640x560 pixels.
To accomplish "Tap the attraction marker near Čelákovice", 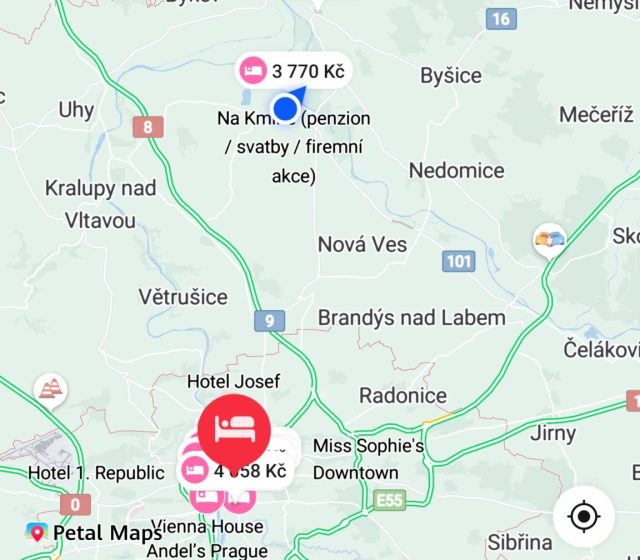I will tap(549, 240).
